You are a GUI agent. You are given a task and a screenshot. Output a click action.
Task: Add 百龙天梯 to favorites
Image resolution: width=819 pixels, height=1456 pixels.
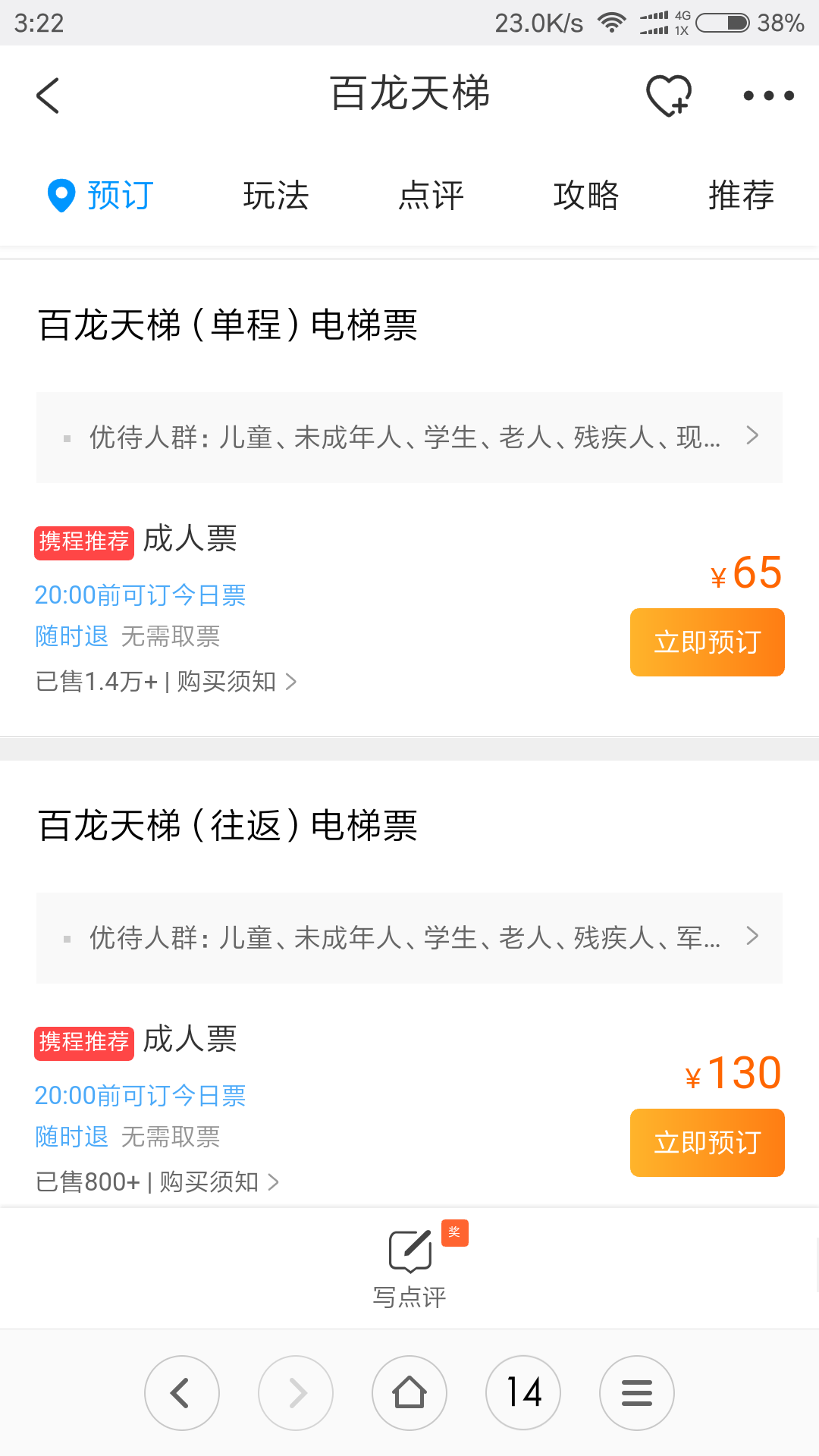pos(668,96)
